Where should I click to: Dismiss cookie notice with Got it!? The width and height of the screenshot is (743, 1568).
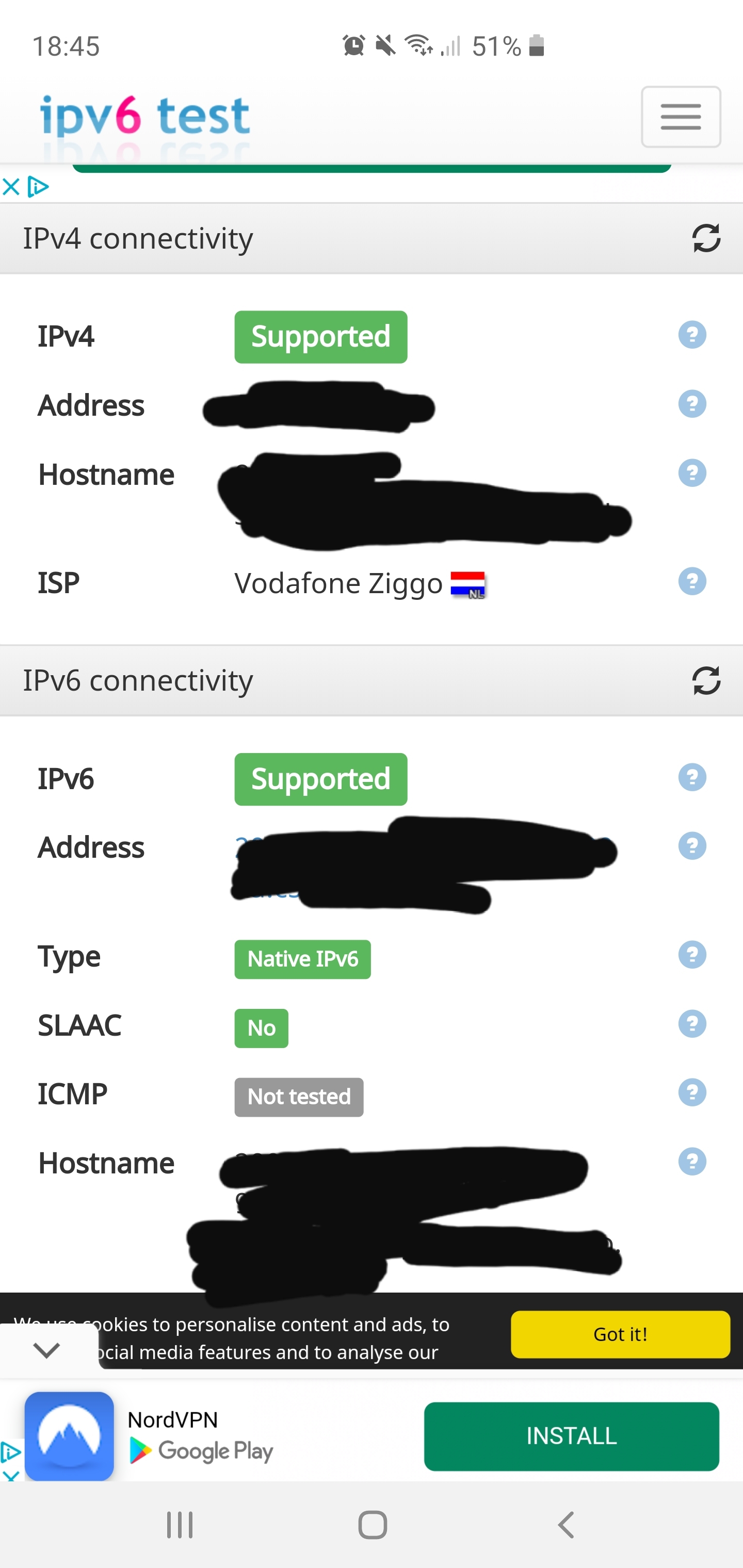pyautogui.click(x=620, y=1334)
